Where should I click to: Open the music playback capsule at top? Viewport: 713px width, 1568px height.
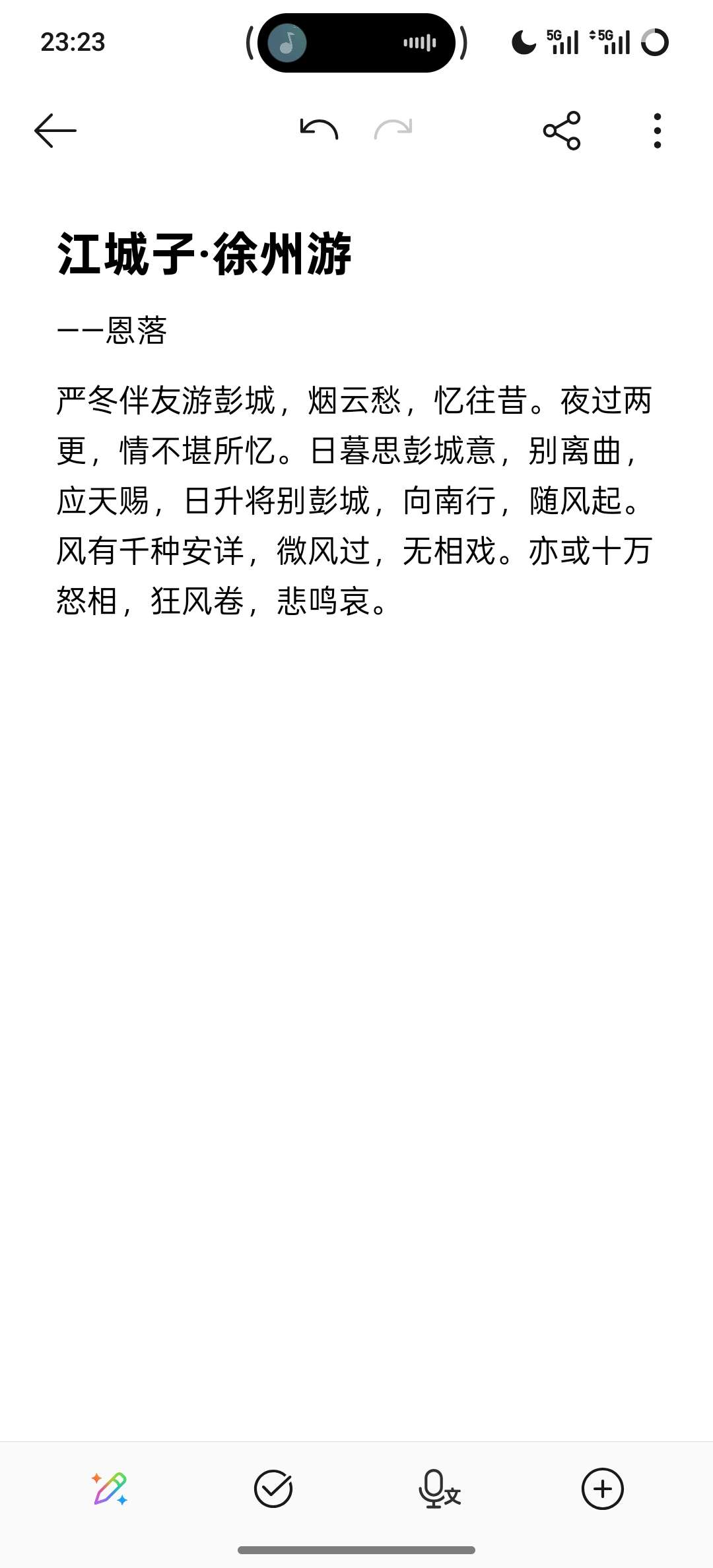356,43
